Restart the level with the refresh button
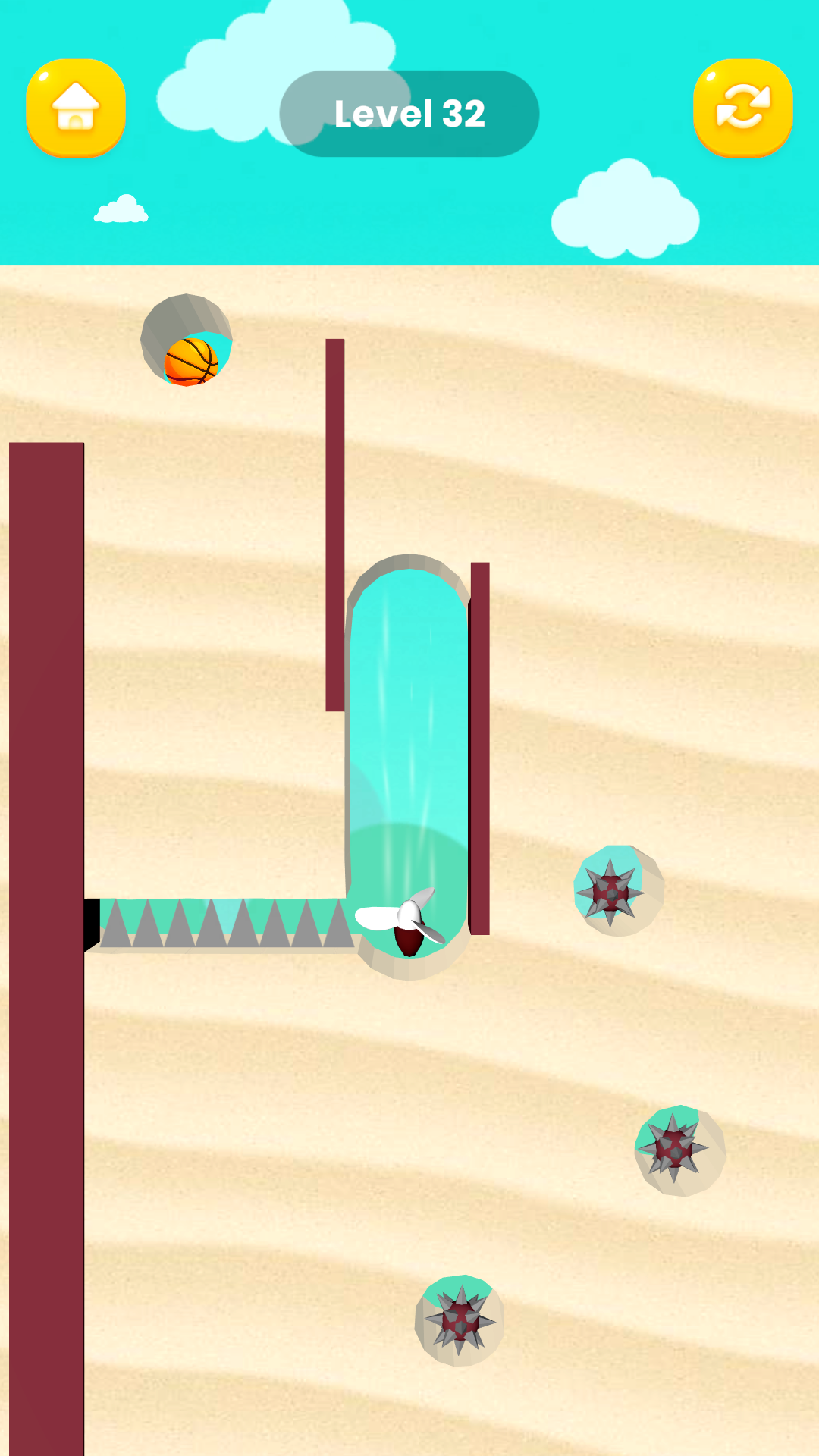The image size is (819, 1456). pyautogui.click(x=743, y=108)
